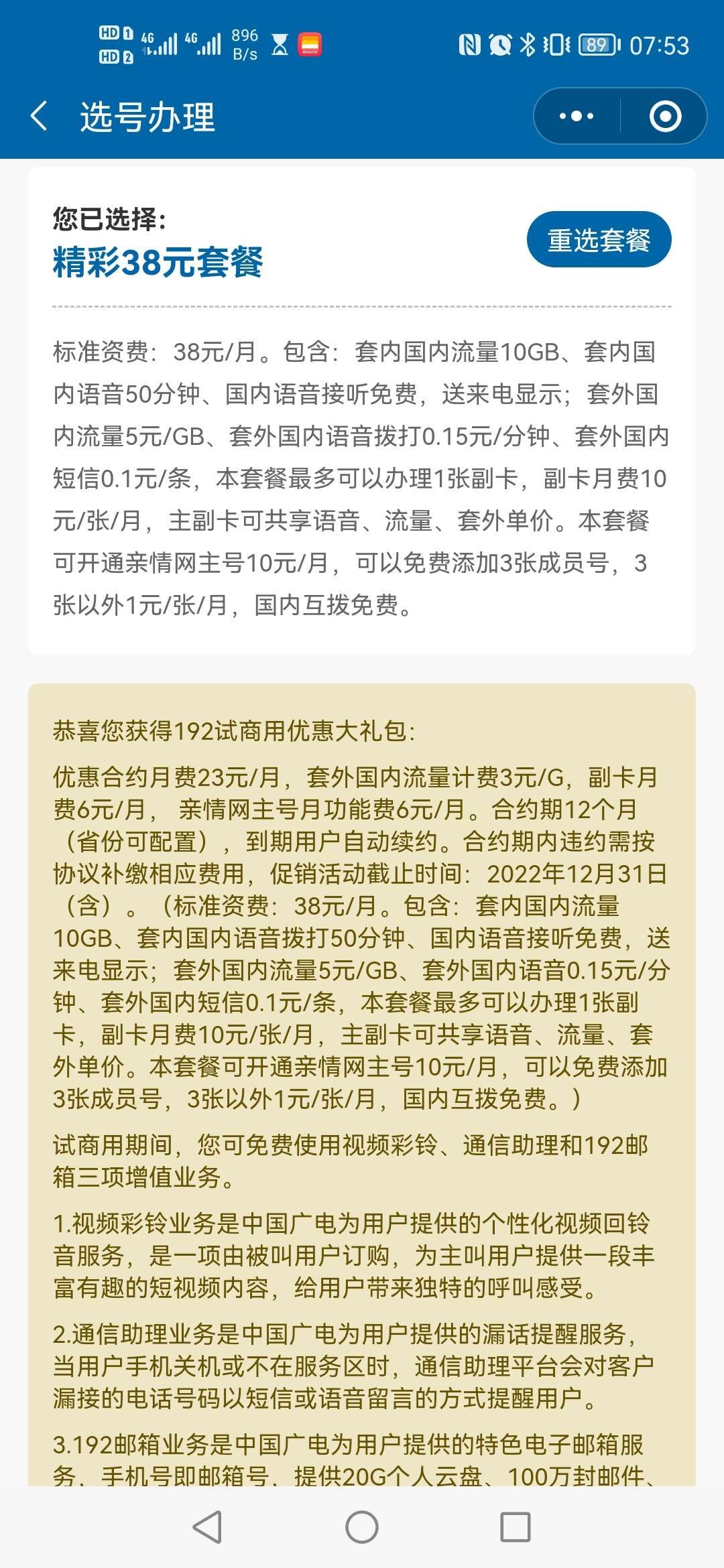
Task: Go to the home screen via circle button
Action: 362,1527
